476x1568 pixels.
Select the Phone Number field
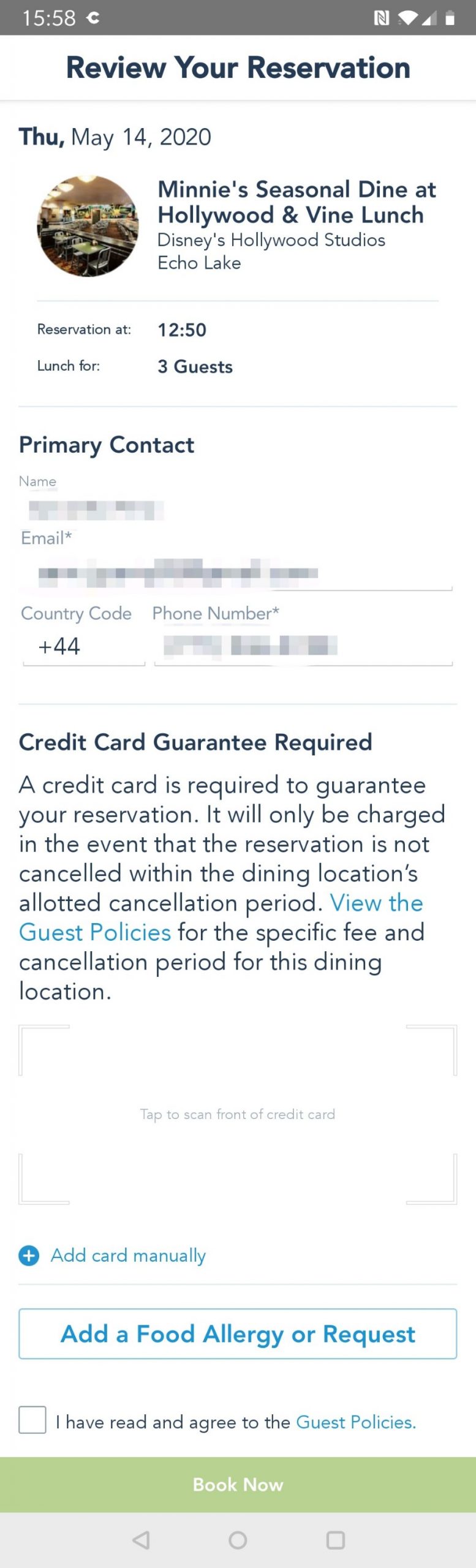(x=303, y=647)
